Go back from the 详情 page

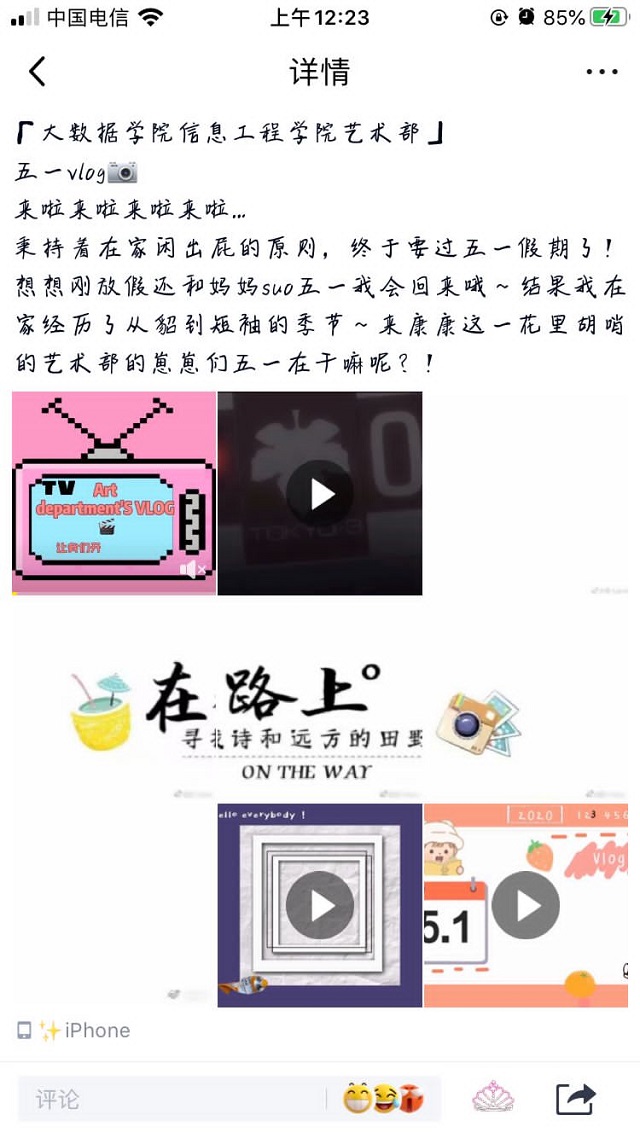(37, 72)
